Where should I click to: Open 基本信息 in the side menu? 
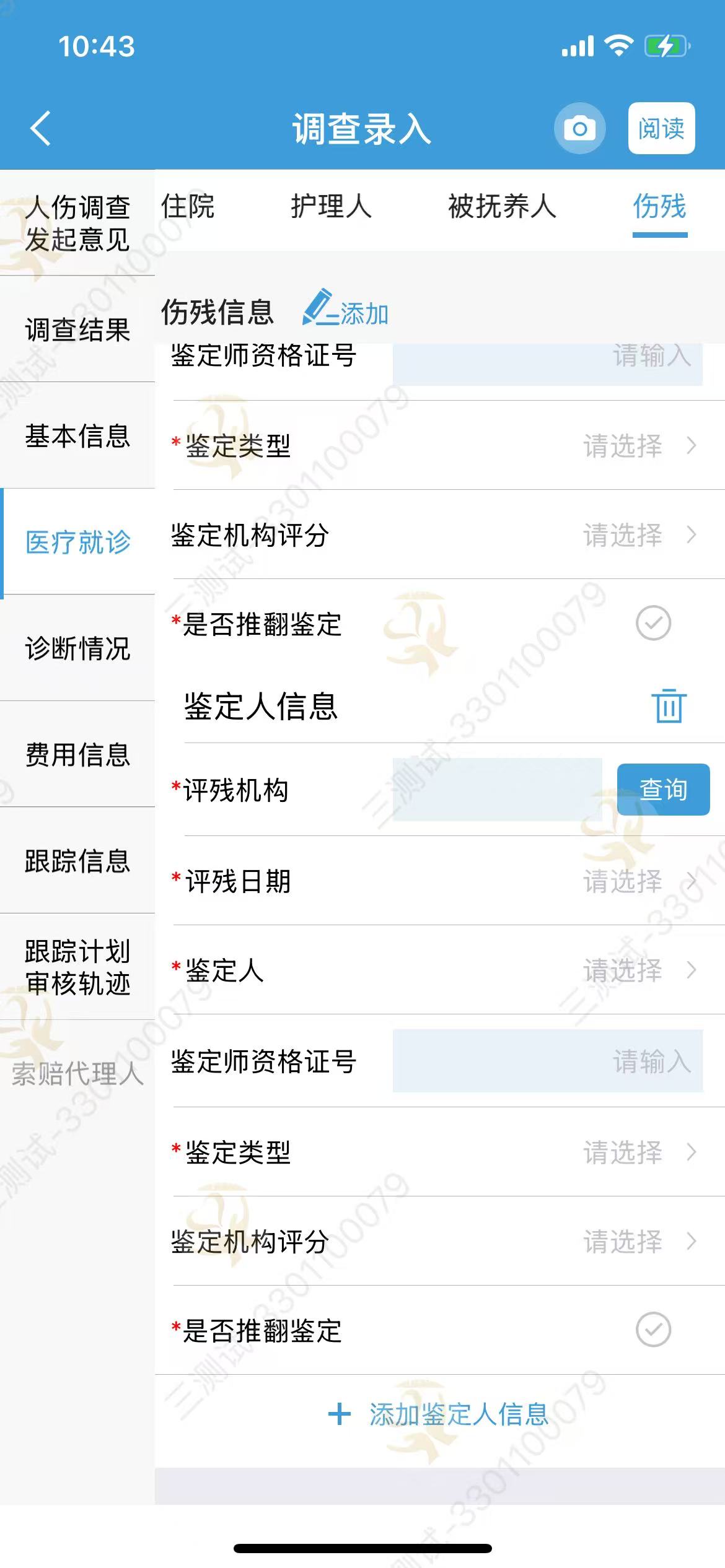click(x=77, y=436)
